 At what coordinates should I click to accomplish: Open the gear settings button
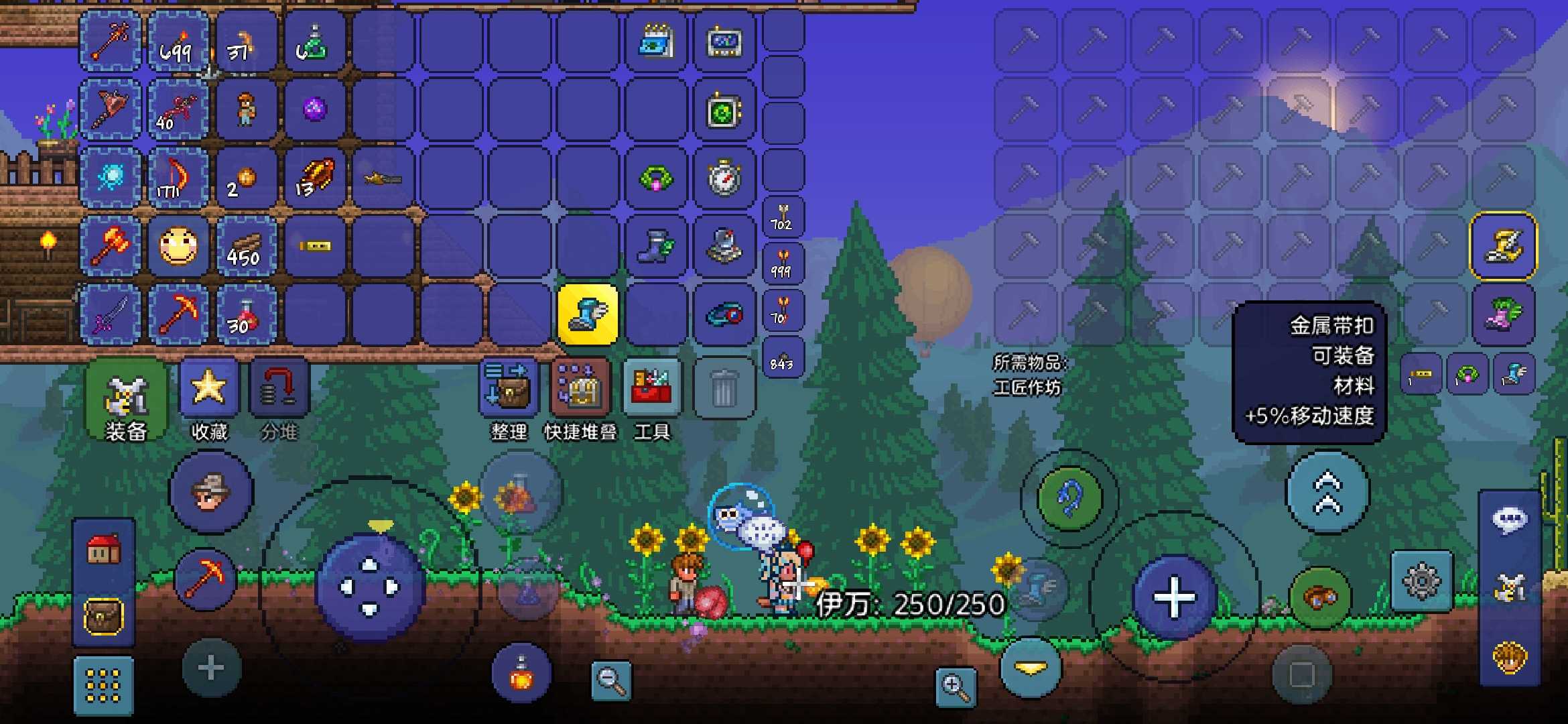pyautogui.click(x=1421, y=581)
